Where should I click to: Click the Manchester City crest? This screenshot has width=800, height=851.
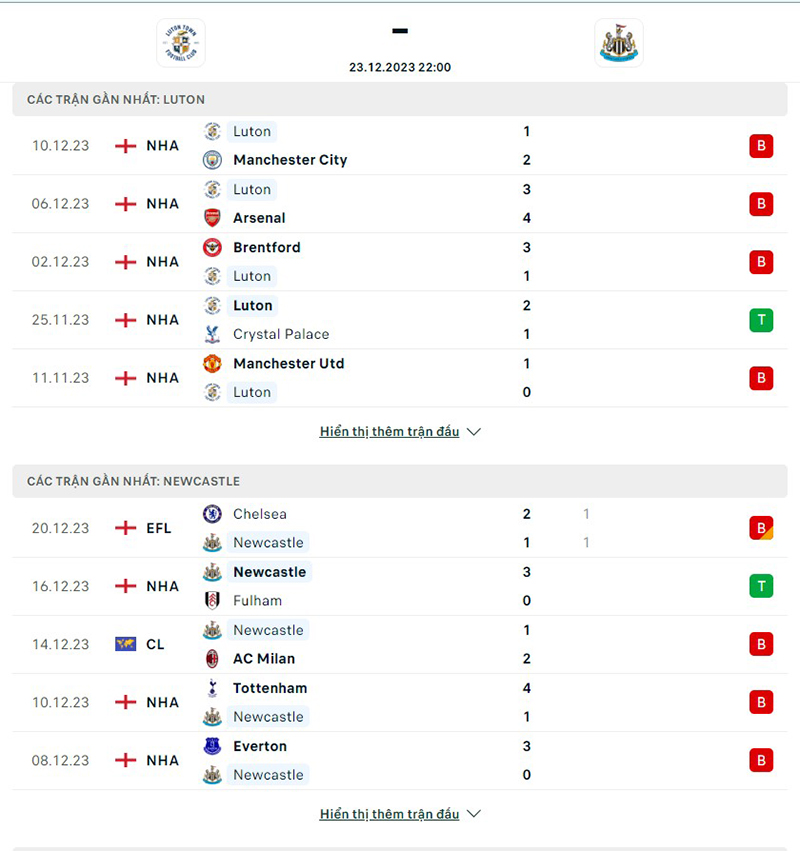(x=213, y=159)
